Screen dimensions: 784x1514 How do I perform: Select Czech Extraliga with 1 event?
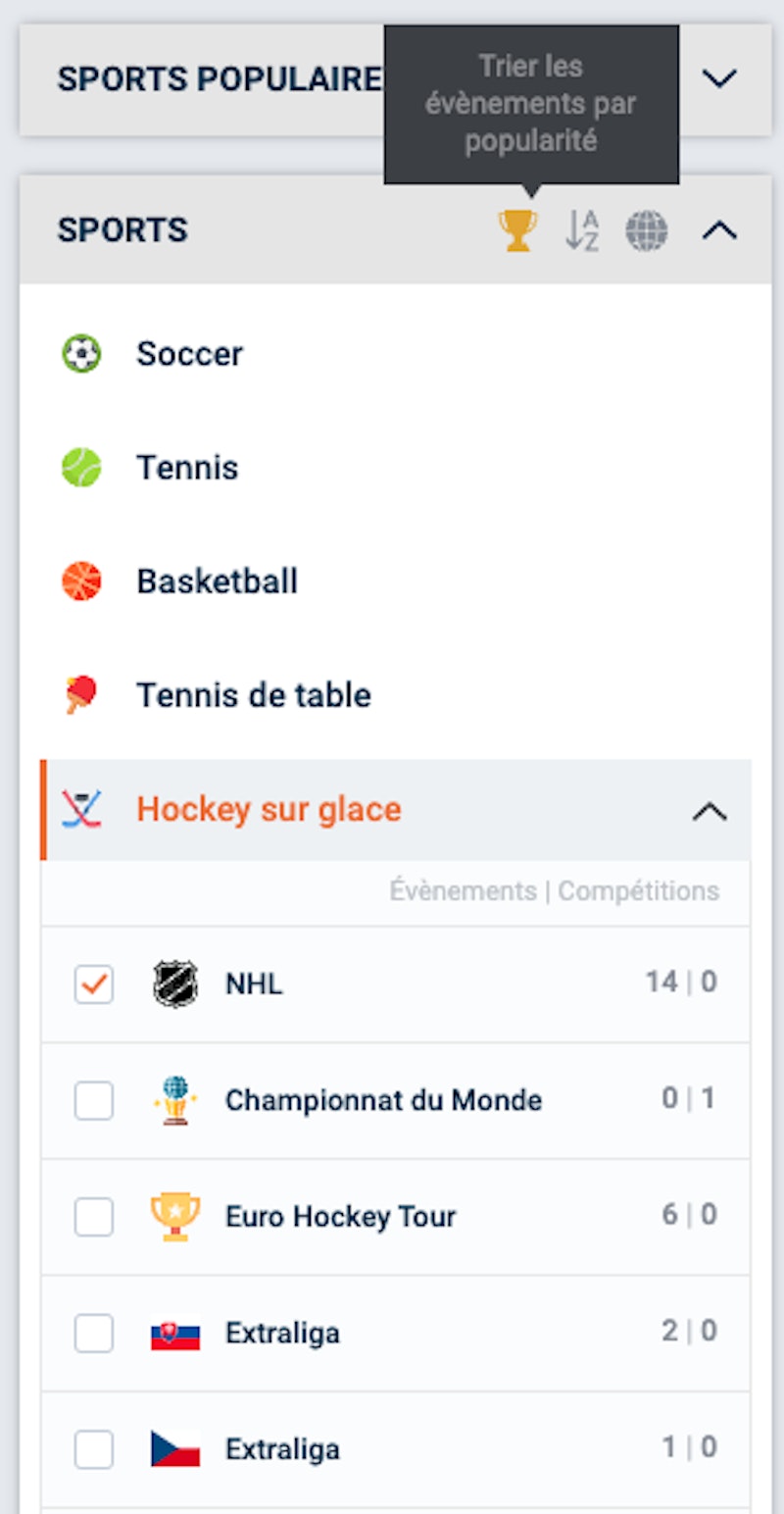[94, 1449]
